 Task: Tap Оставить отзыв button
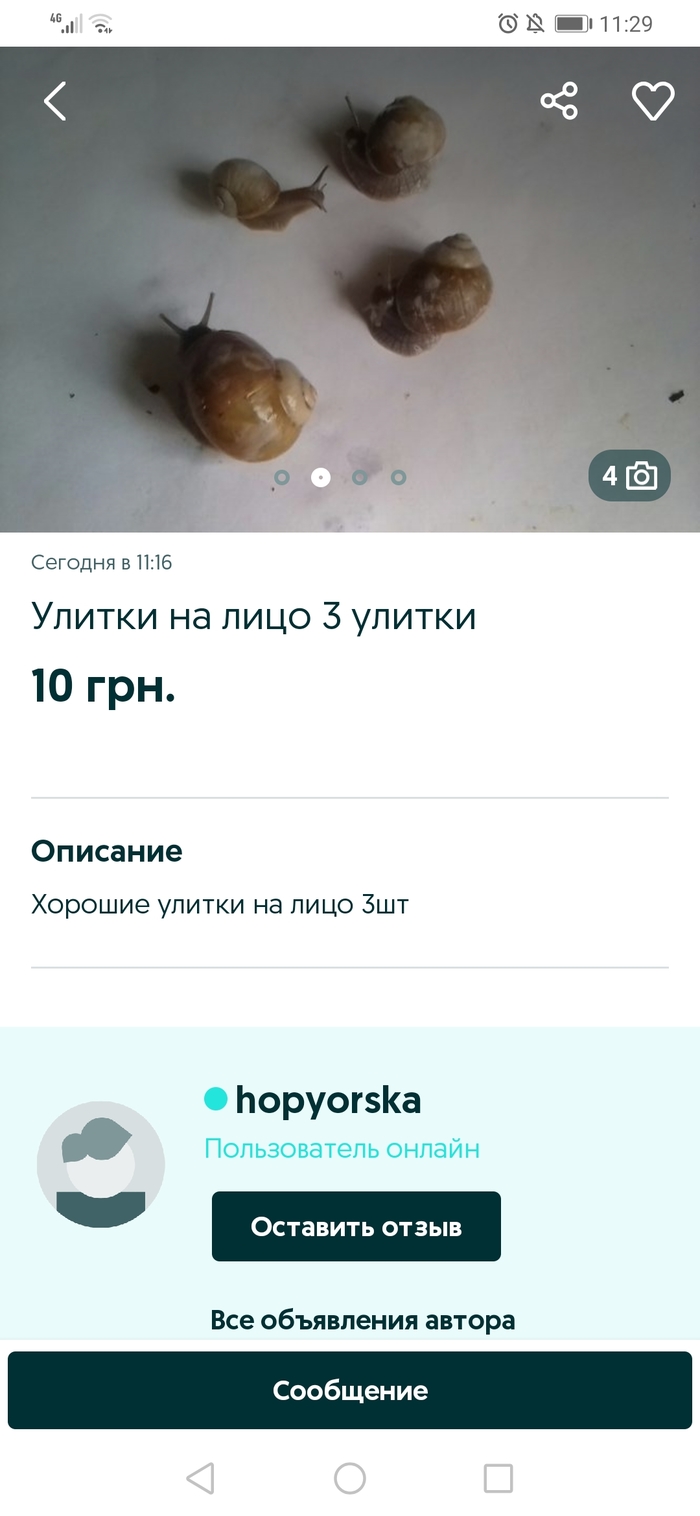[x=356, y=1226]
